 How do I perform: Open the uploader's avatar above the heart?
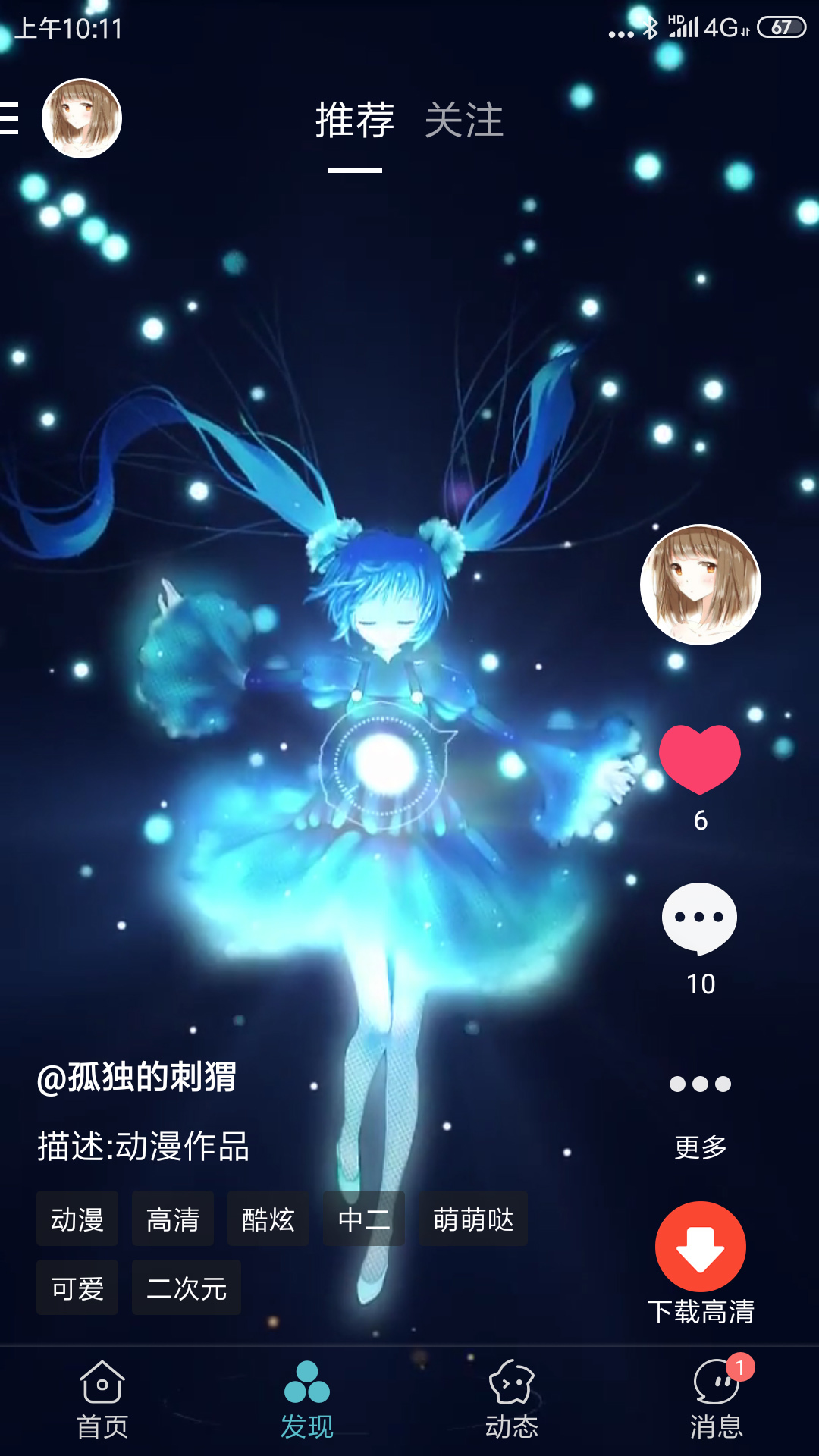700,585
